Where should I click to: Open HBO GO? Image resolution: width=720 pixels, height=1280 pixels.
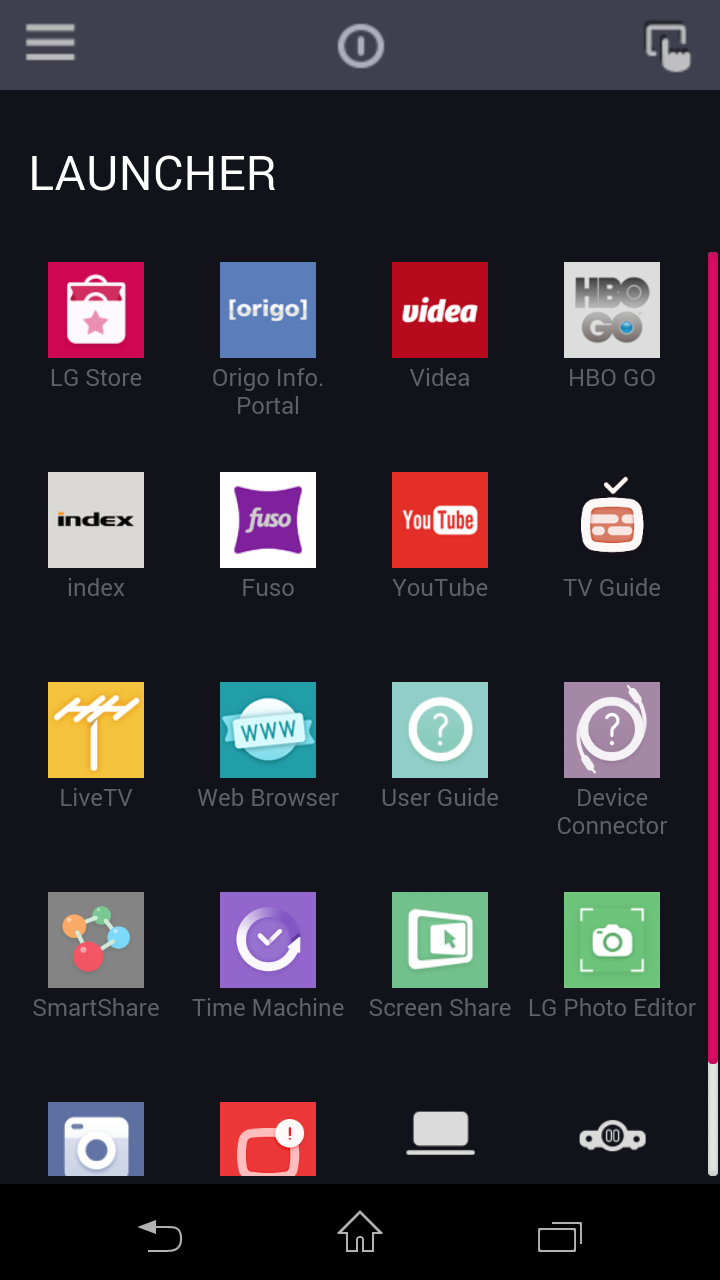pyautogui.click(x=612, y=310)
